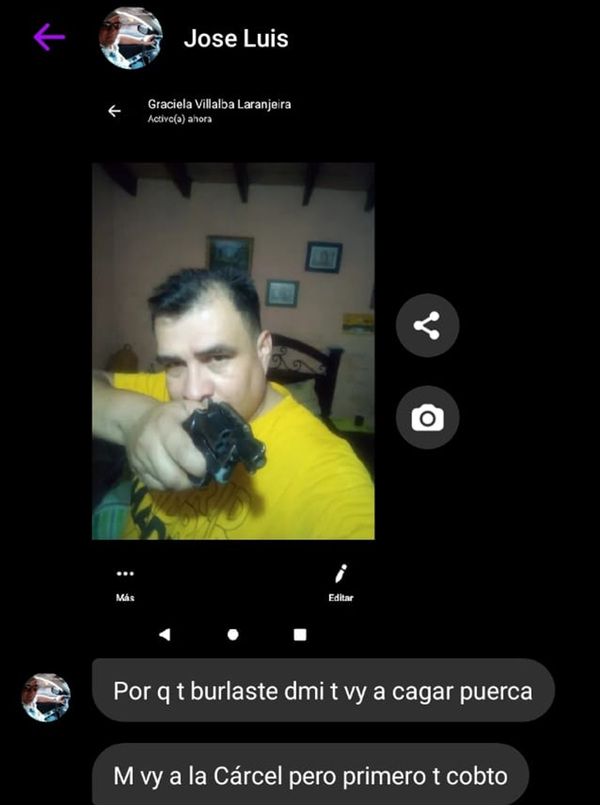Tap the camera icon beside the image
600x805 pixels.
click(x=427, y=417)
